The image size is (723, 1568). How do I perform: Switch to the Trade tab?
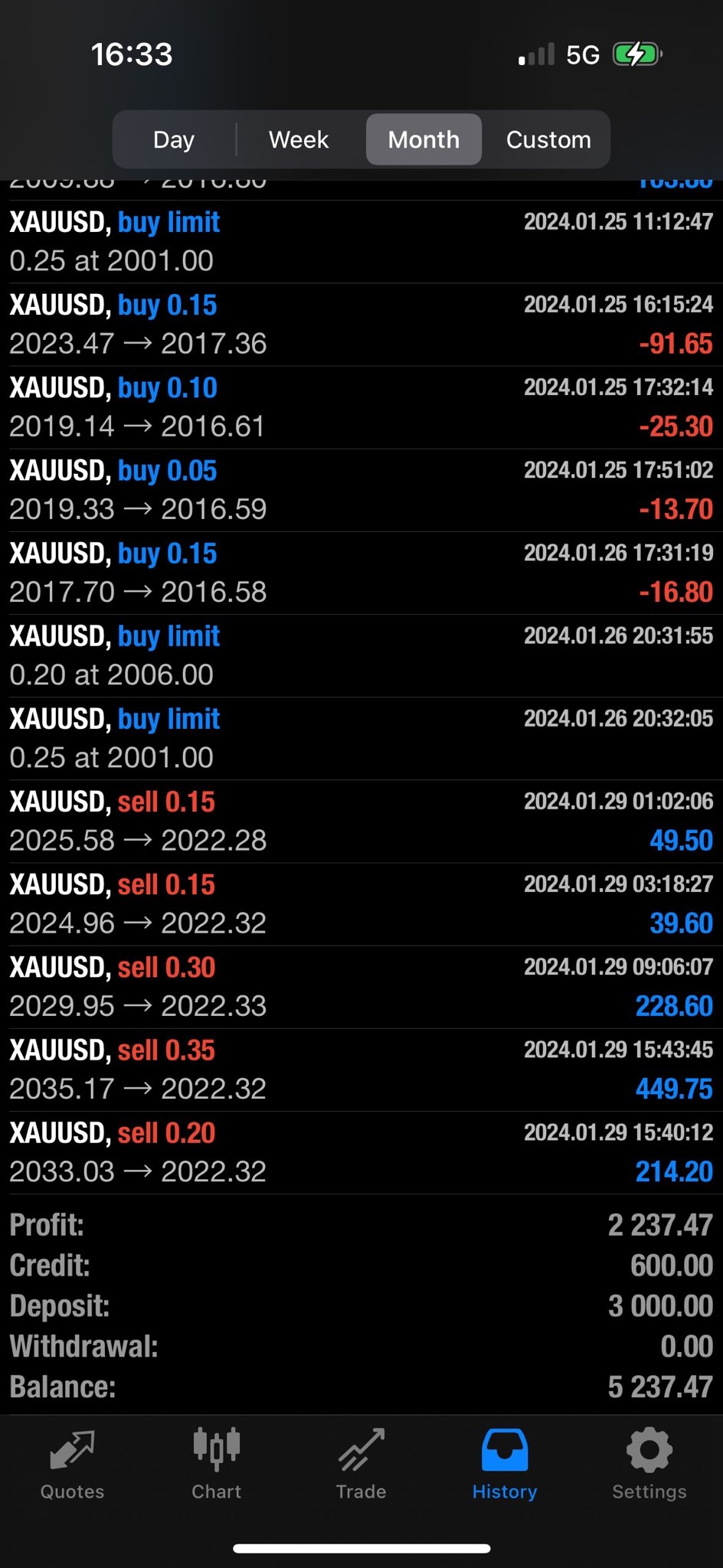[x=361, y=1465]
